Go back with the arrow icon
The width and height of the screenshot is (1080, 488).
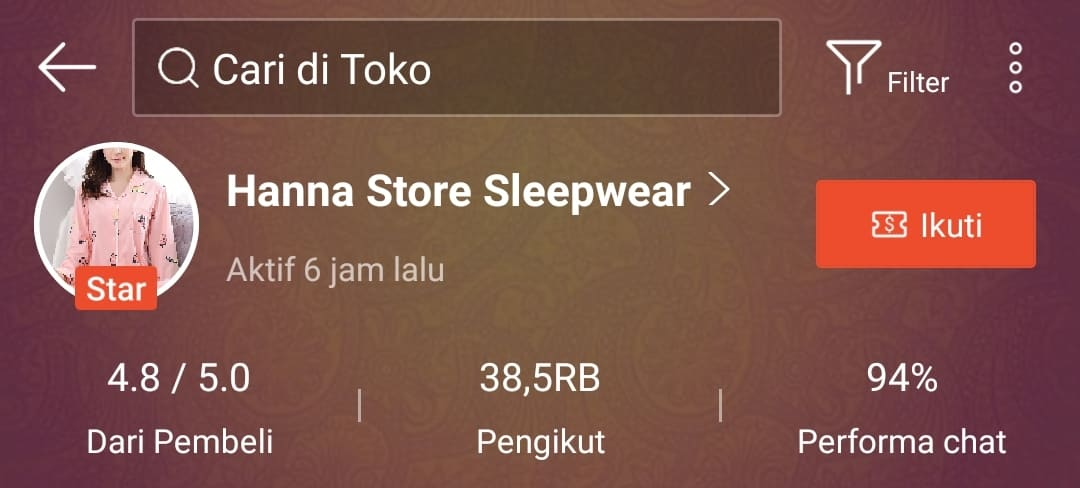click(x=67, y=68)
